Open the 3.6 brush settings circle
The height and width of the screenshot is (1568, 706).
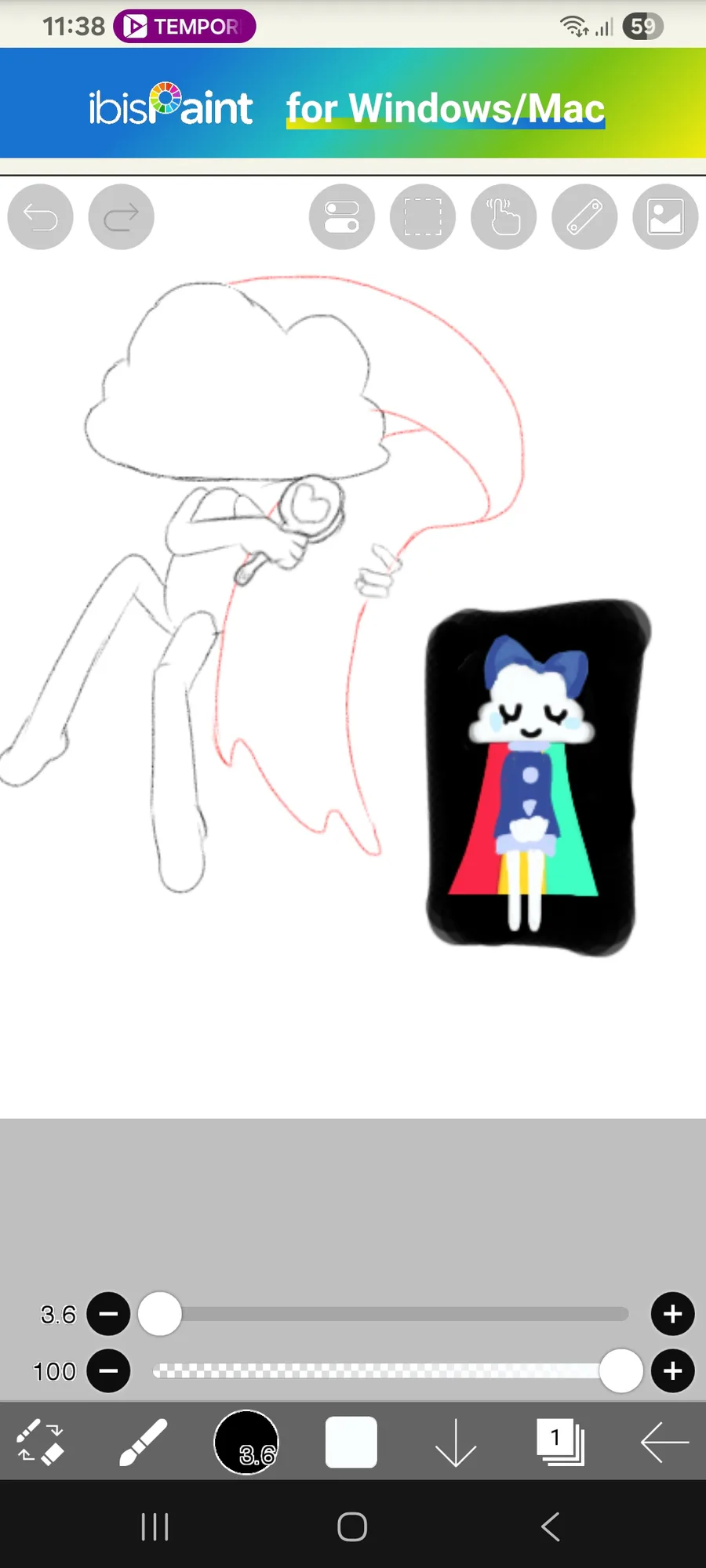click(246, 1443)
